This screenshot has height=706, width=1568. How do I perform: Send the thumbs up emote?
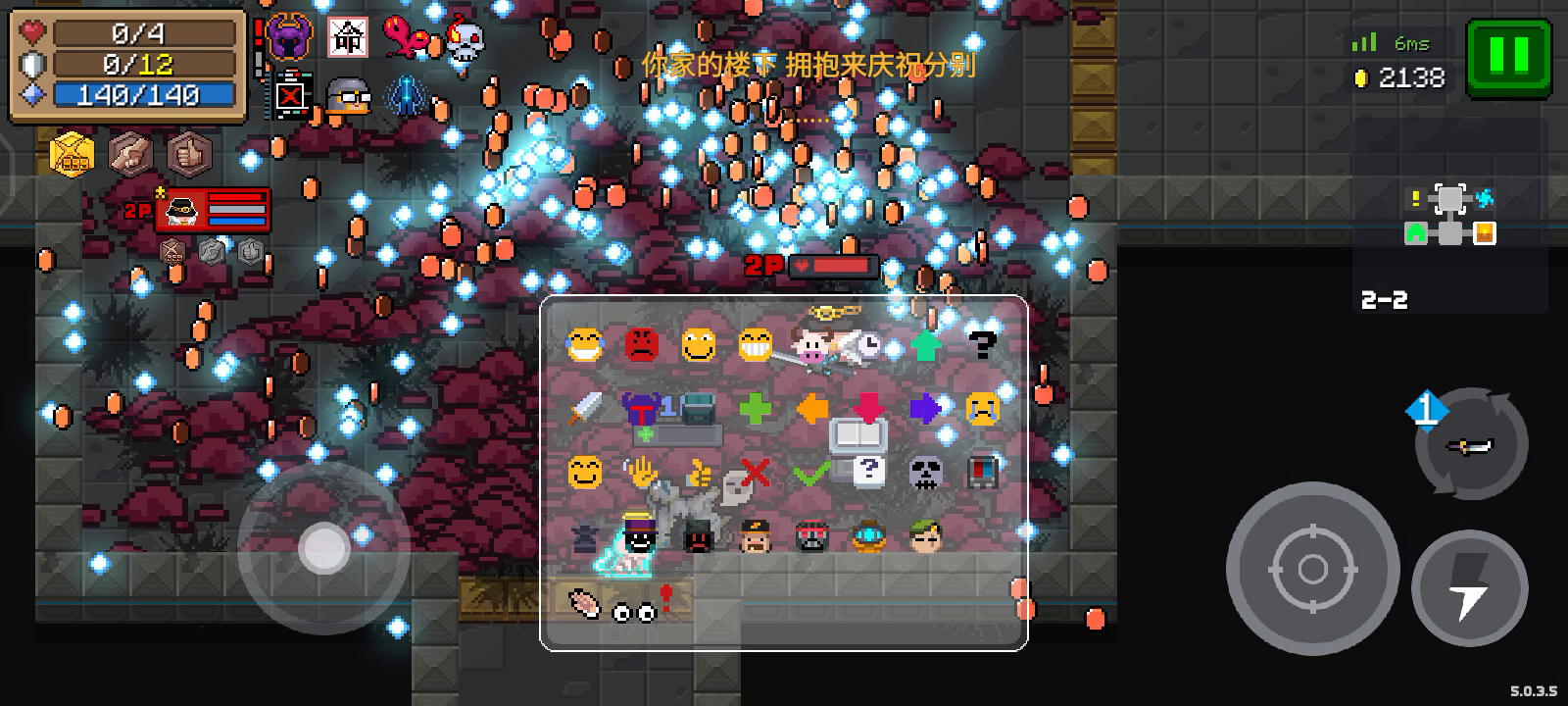coord(698,474)
